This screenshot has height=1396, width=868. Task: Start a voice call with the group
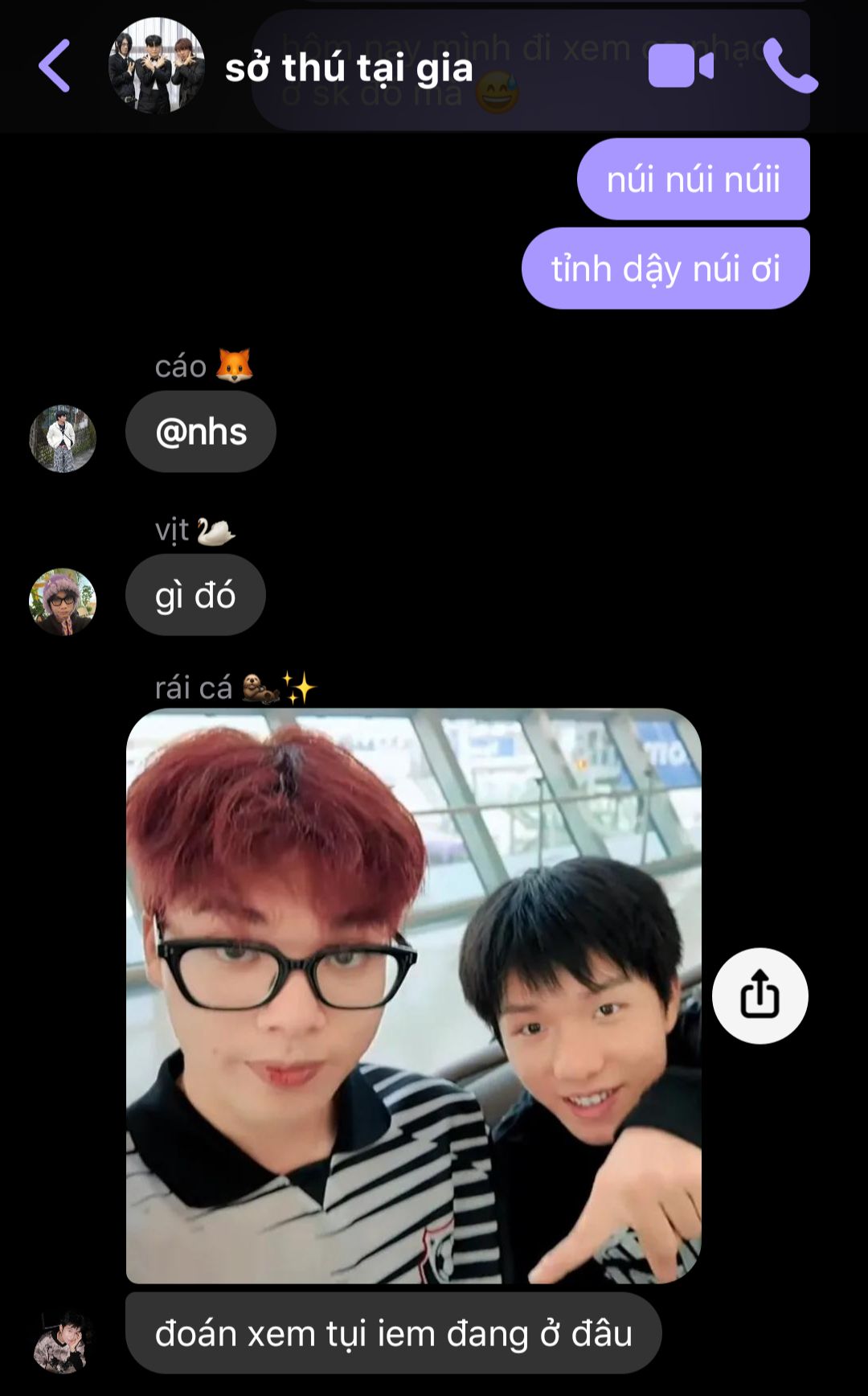pos(789,66)
